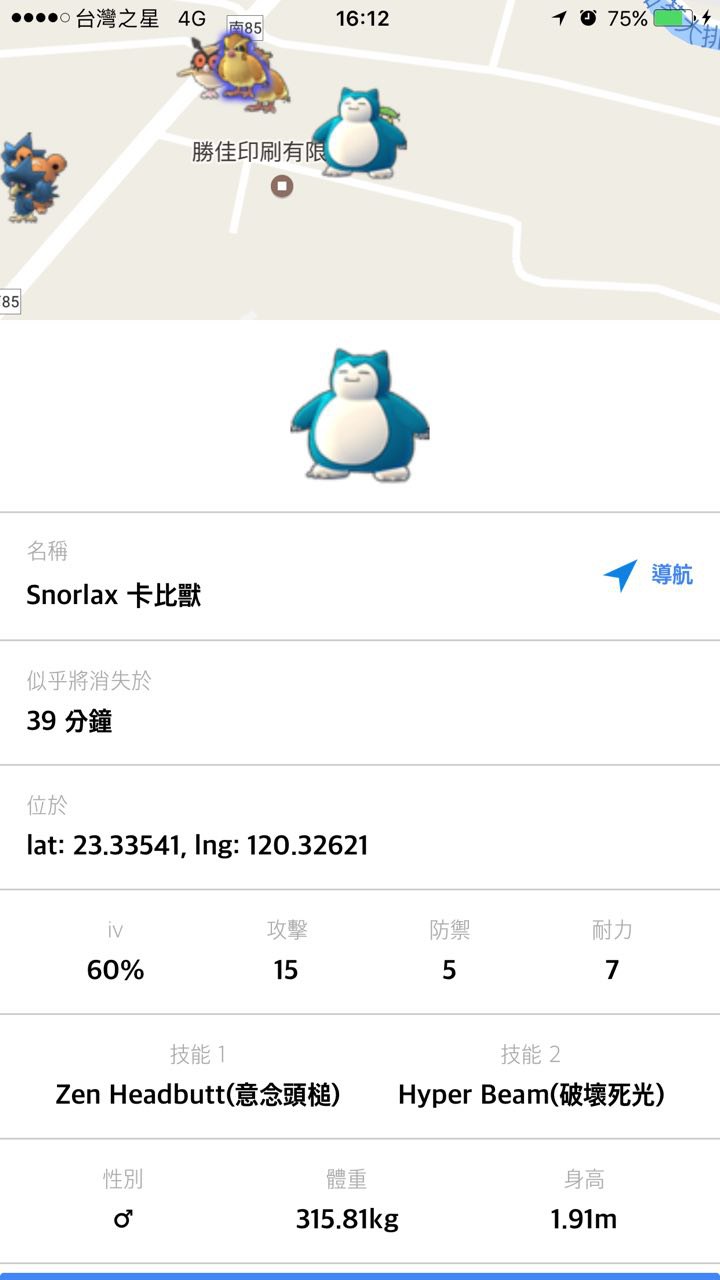The height and width of the screenshot is (1280, 720).
Task: Tap the 導航 navigation button
Action: [648, 575]
